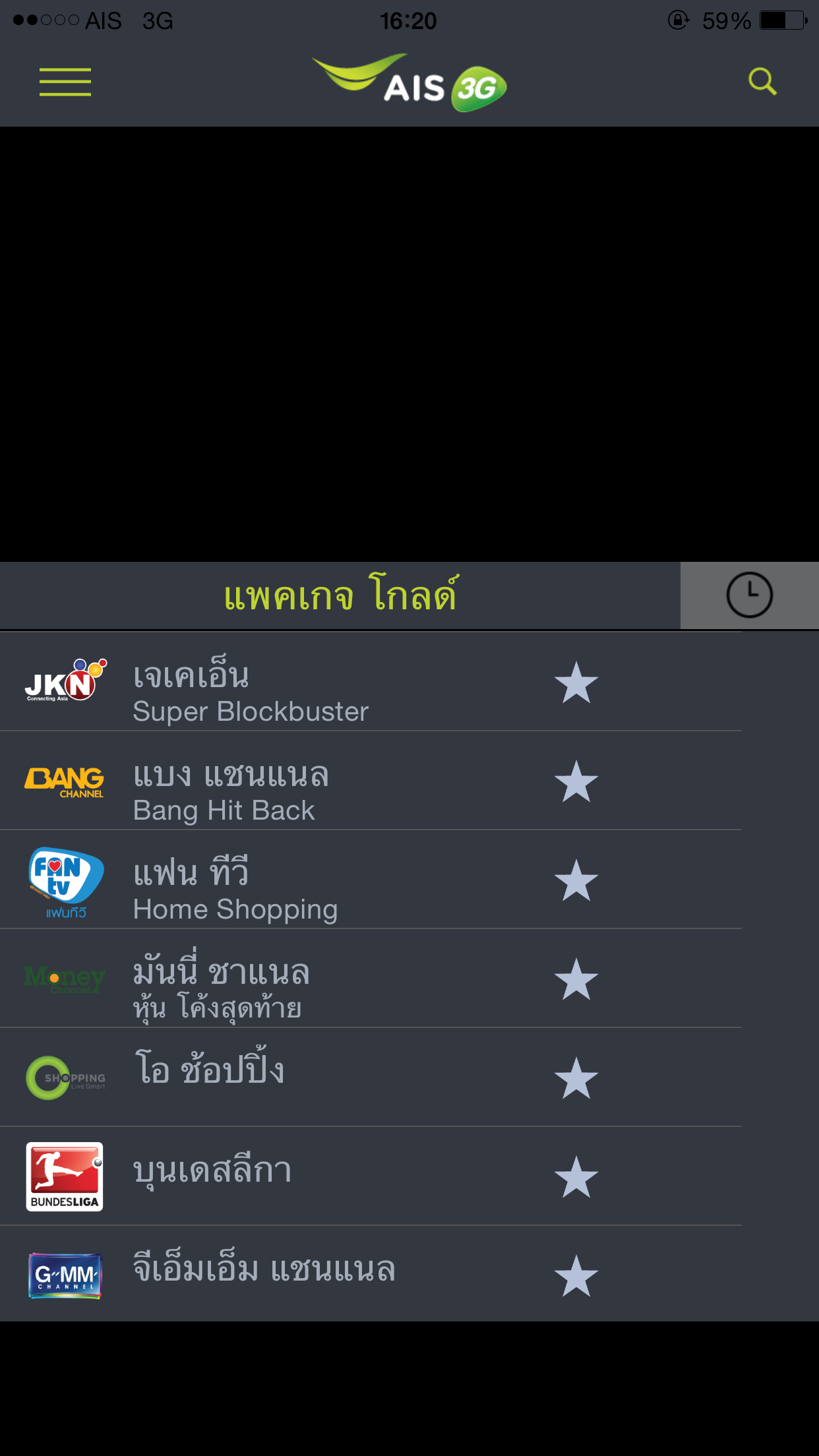Star the O Shopping channel

pyautogui.click(x=576, y=1077)
